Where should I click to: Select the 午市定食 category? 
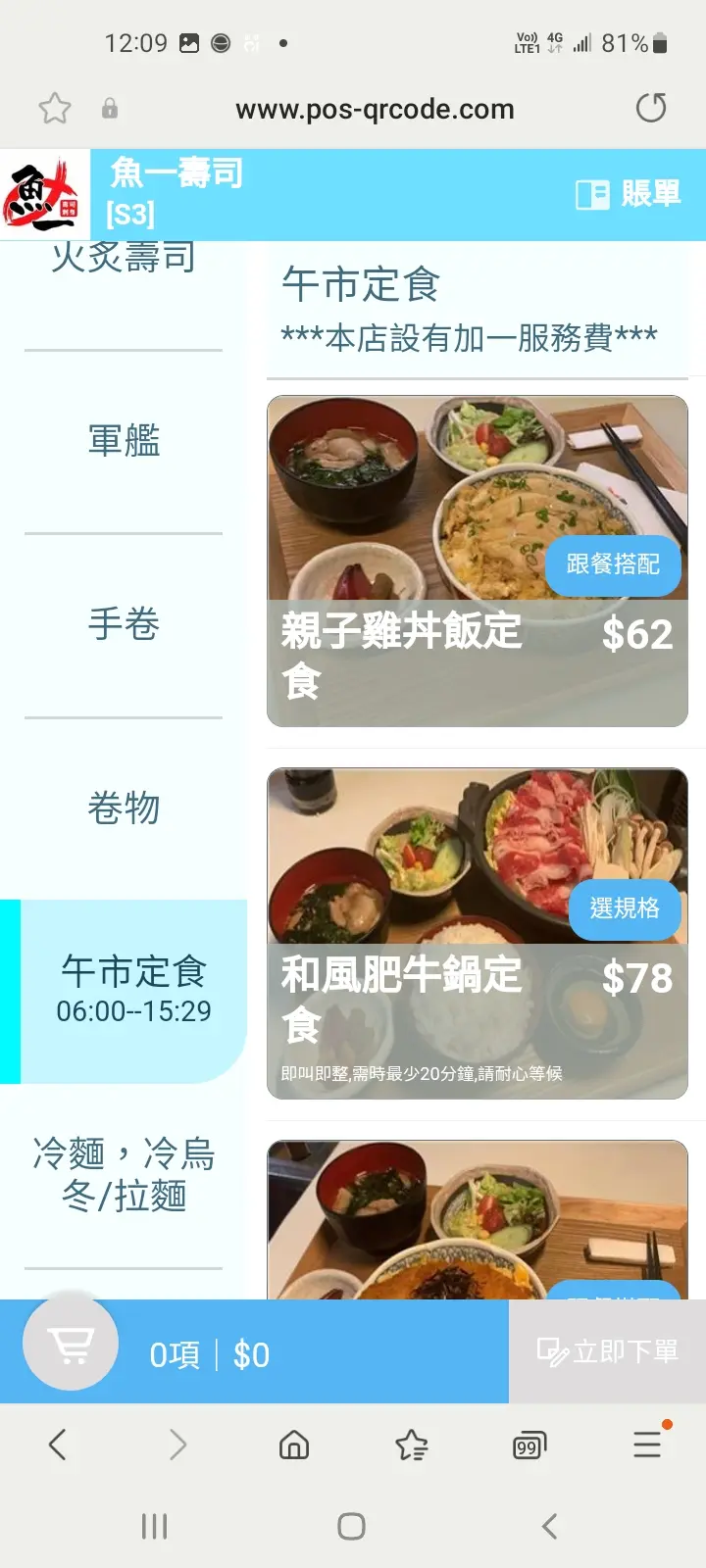133,990
